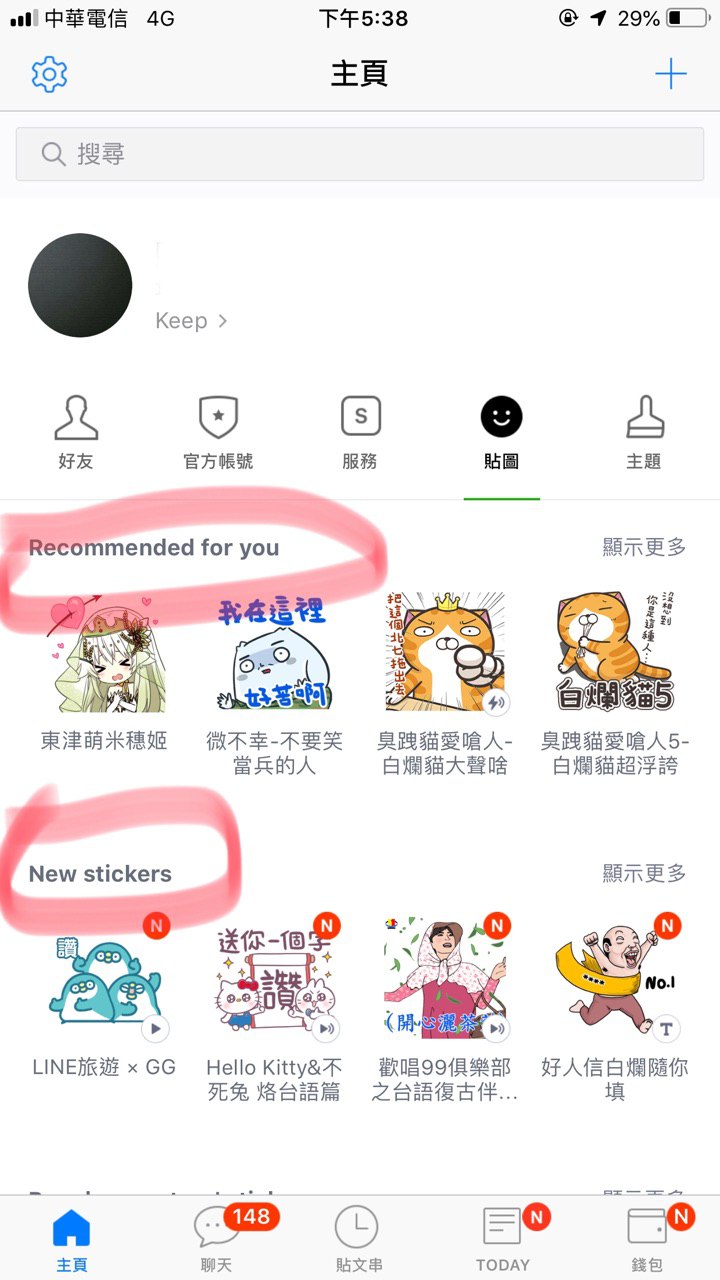
Task: Tap the plus icon to add friends
Action: (x=670, y=74)
